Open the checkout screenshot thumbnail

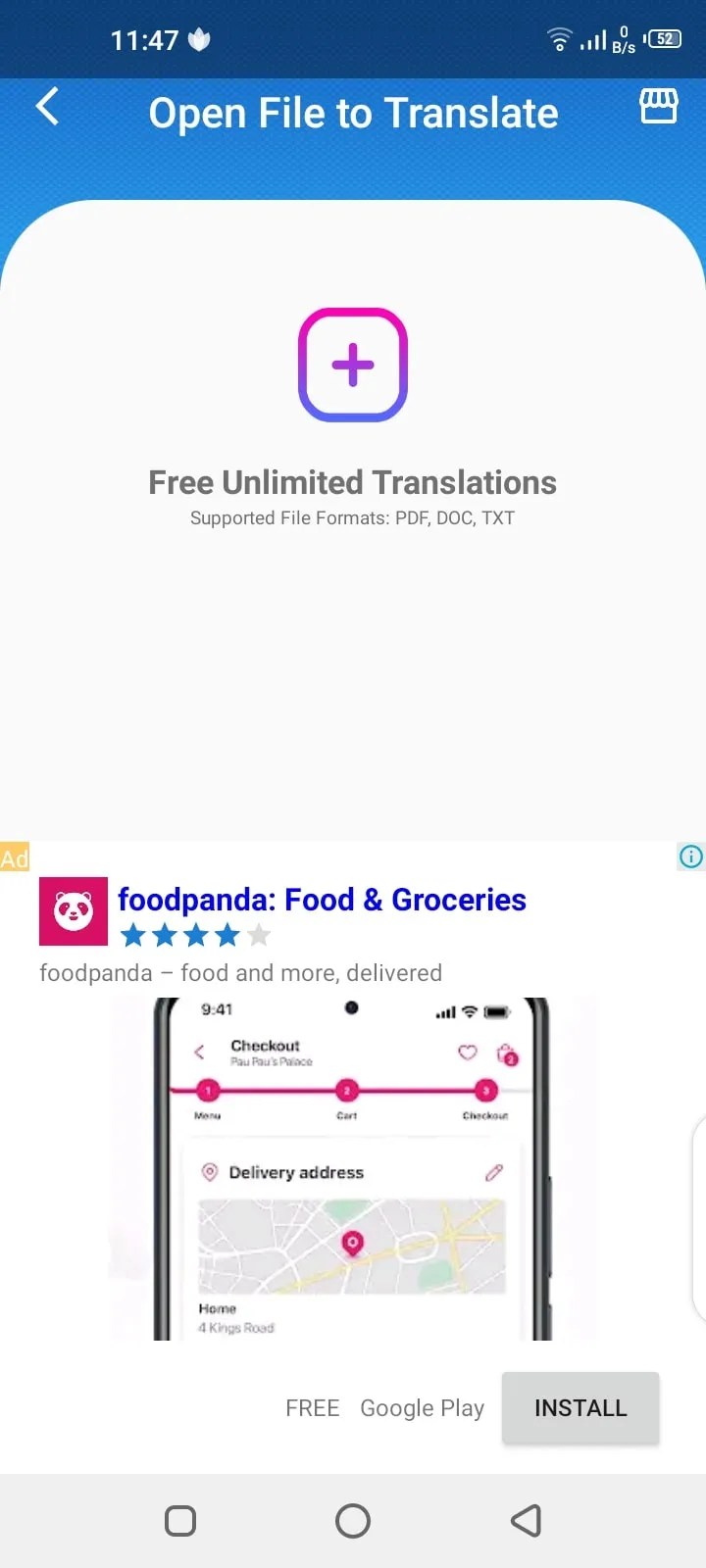pyautogui.click(x=353, y=1166)
